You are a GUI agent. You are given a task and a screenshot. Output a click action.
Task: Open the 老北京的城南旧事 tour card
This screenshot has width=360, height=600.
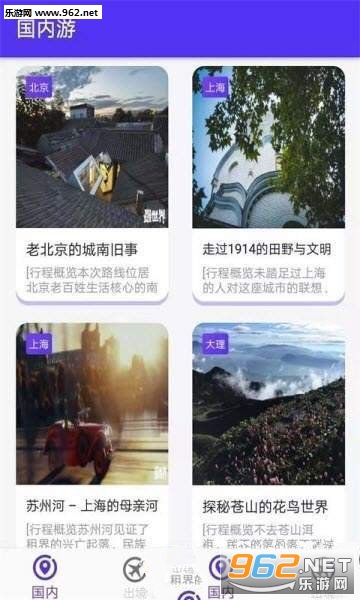pyautogui.click(x=92, y=185)
